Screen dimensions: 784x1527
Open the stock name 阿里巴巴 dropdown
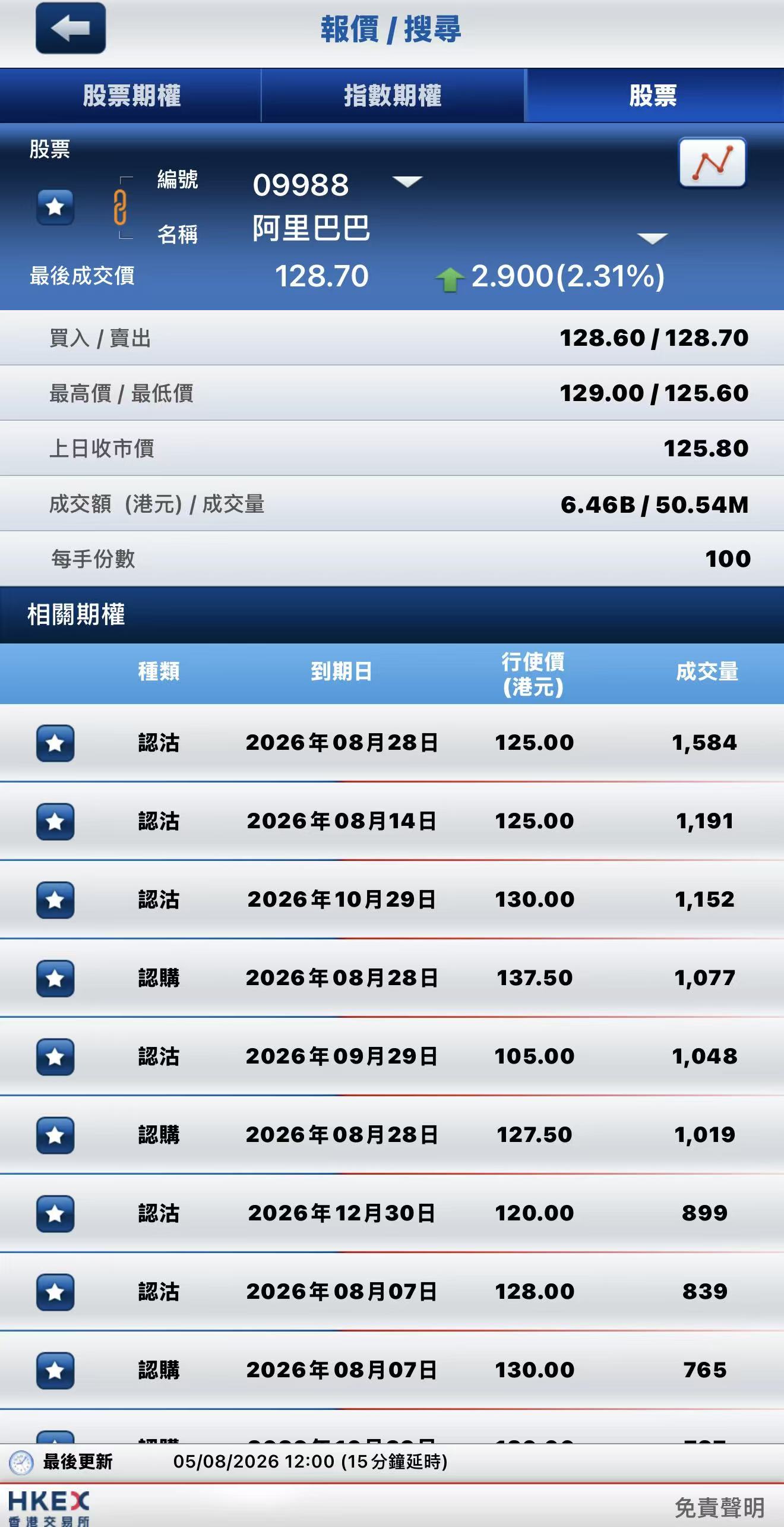(652, 239)
